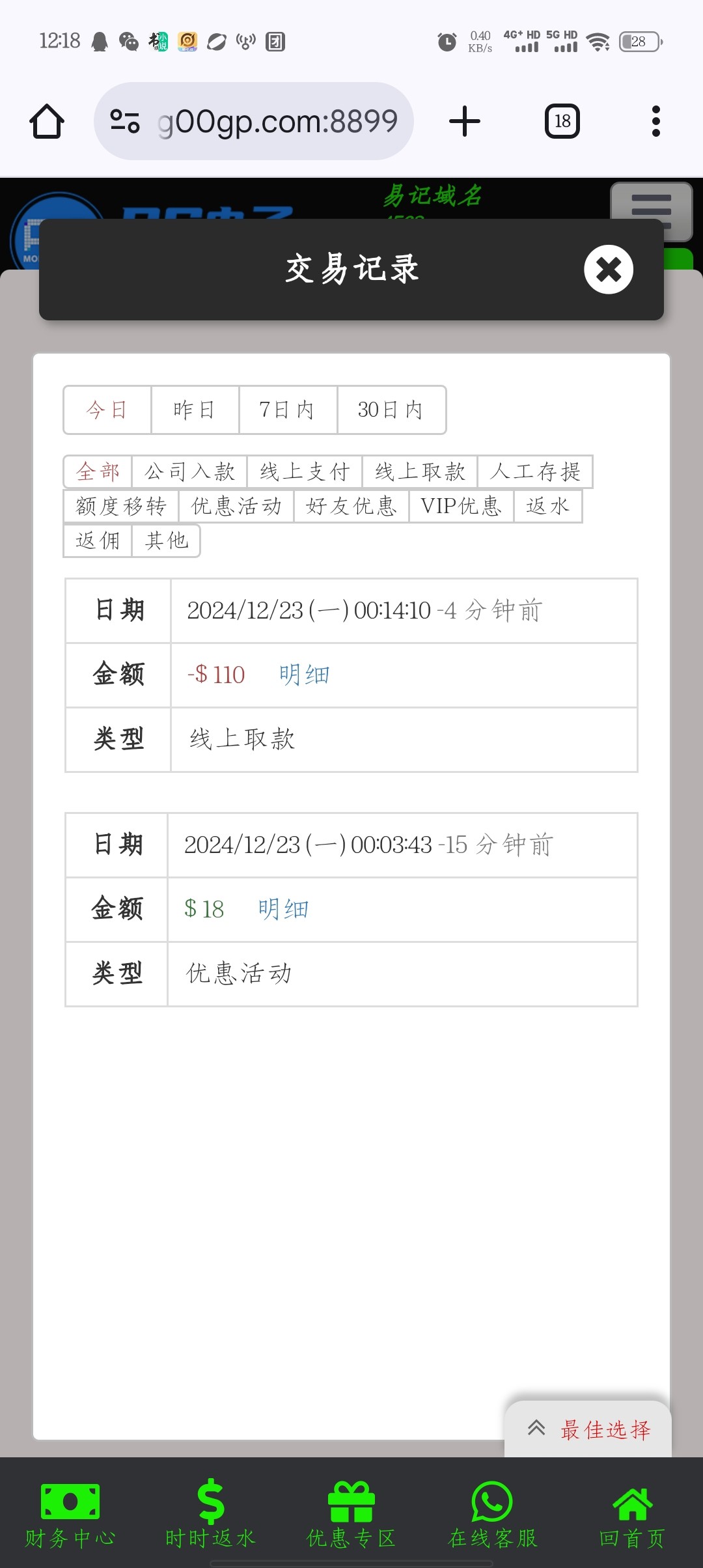Open a new browser tab

coord(464,120)
